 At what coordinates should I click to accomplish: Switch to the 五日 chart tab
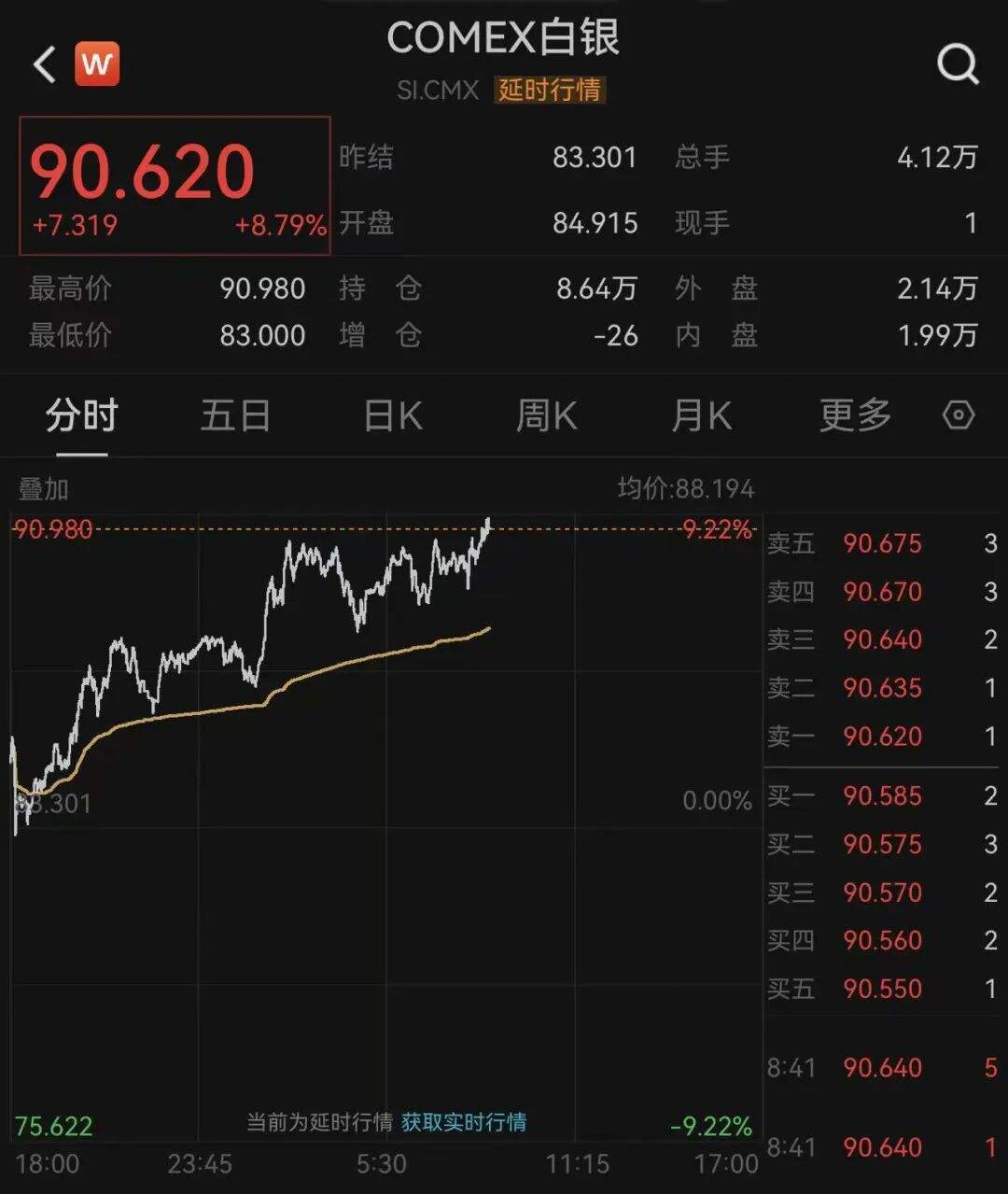pos(235,415)
